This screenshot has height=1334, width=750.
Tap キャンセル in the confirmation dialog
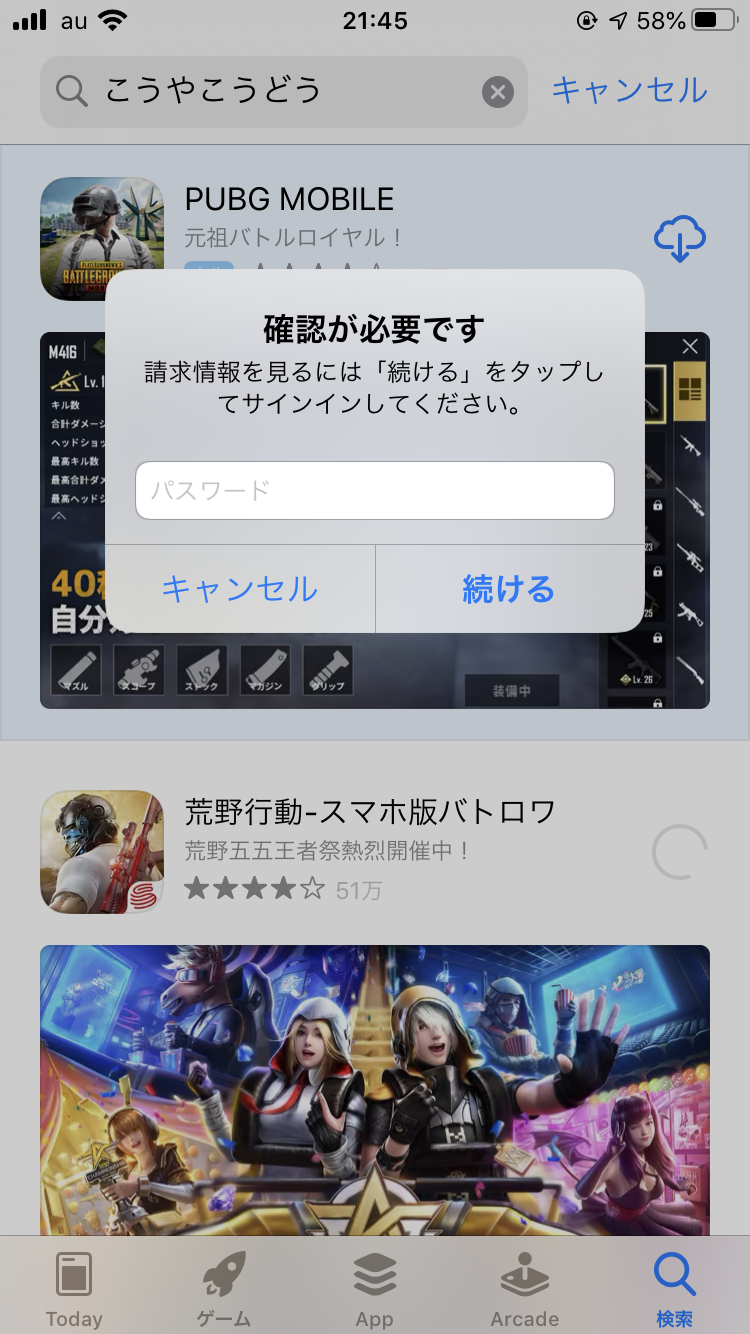coord(240,589)
